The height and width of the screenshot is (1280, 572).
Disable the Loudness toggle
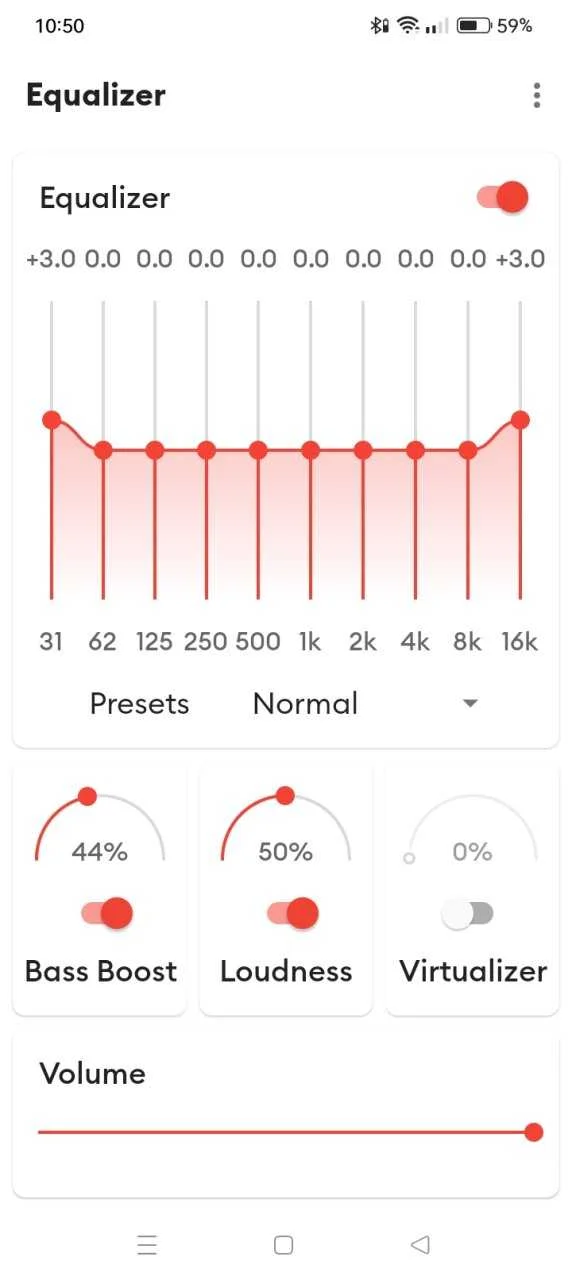pyautogui.click(x=292, y=913)
